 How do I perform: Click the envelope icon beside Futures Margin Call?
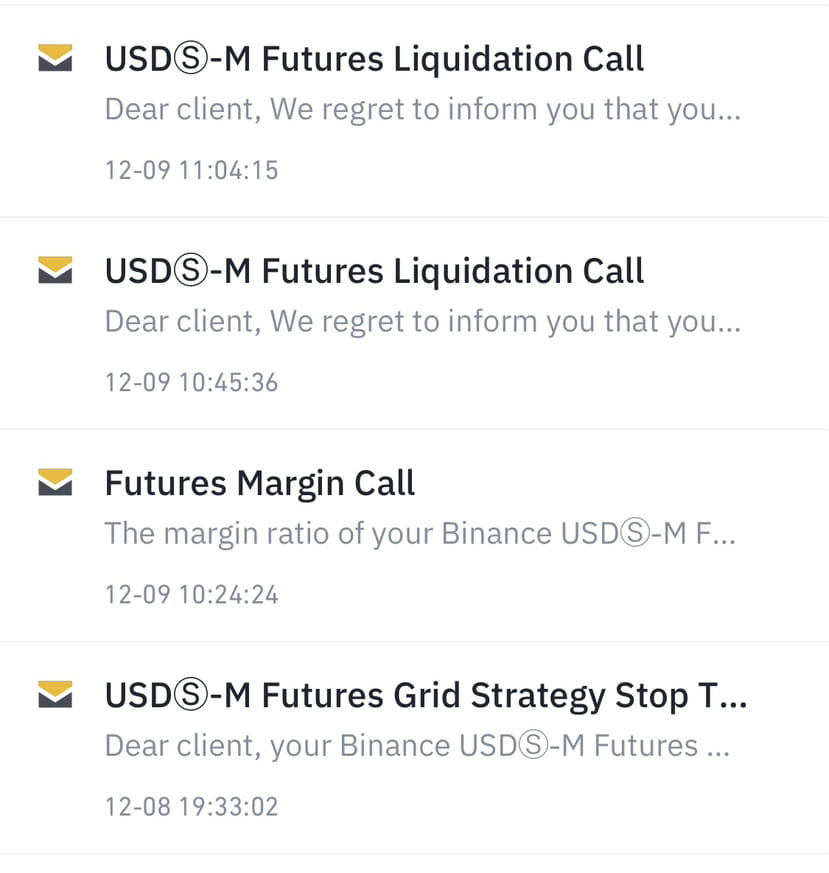56,482
